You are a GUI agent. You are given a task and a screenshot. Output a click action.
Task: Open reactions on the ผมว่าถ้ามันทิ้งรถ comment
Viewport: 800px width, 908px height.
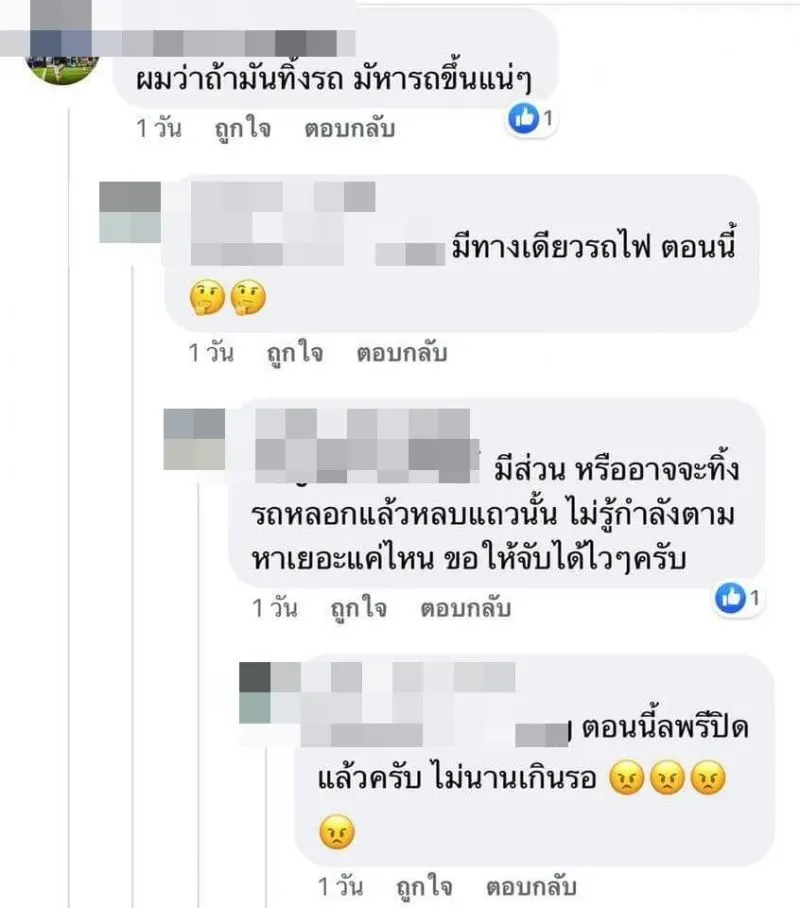click(x=531, y=120)
